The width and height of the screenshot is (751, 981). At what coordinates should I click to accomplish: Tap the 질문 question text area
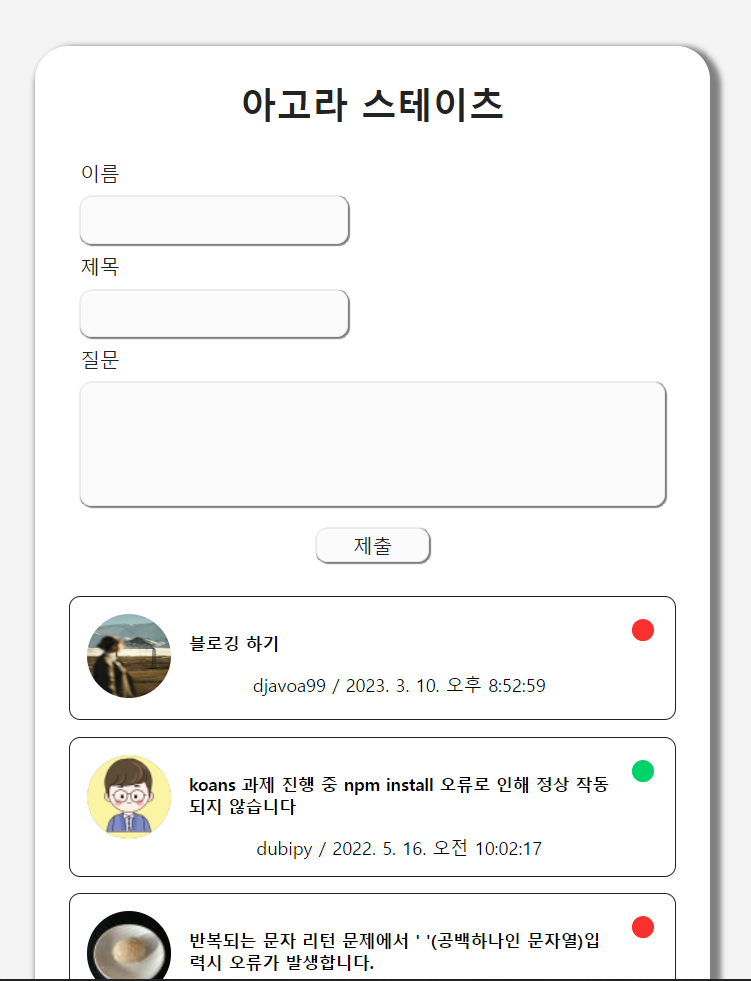tap(372, 444)
